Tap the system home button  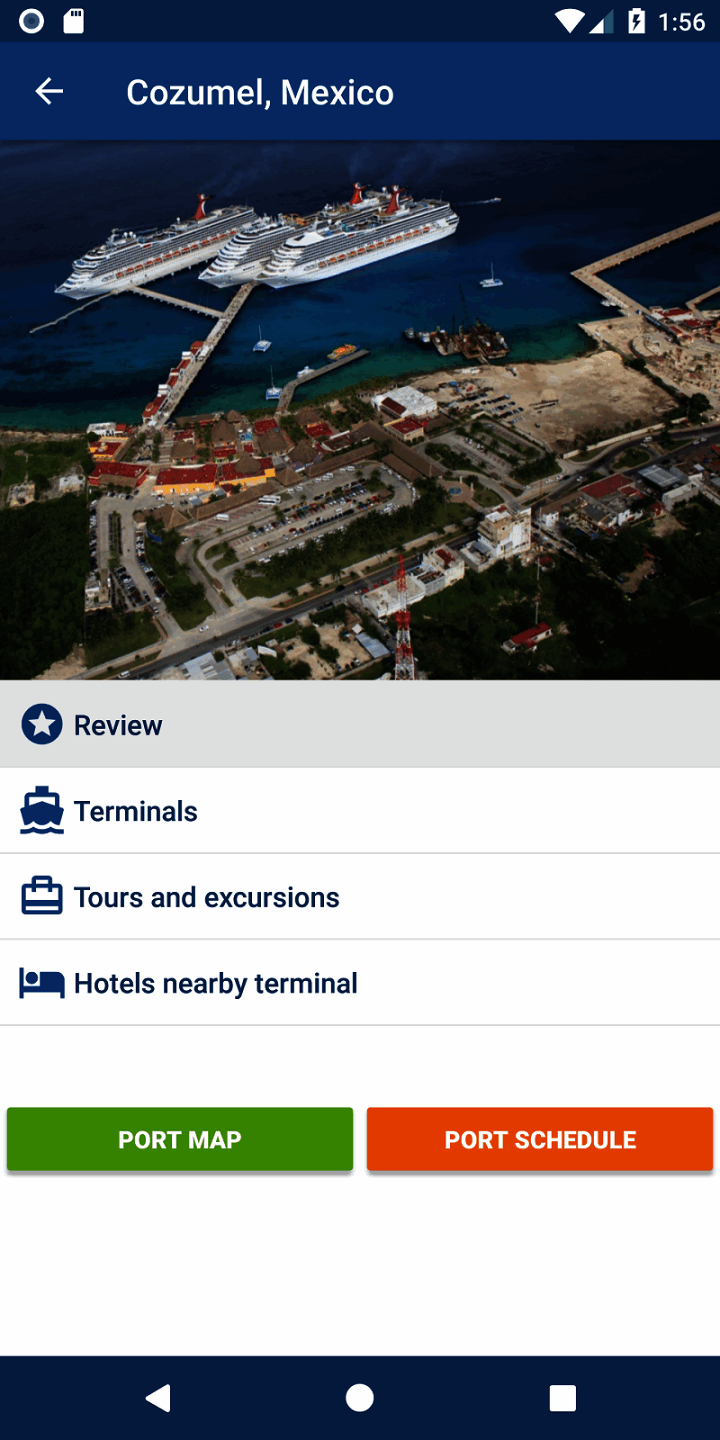pos(360,1398)
